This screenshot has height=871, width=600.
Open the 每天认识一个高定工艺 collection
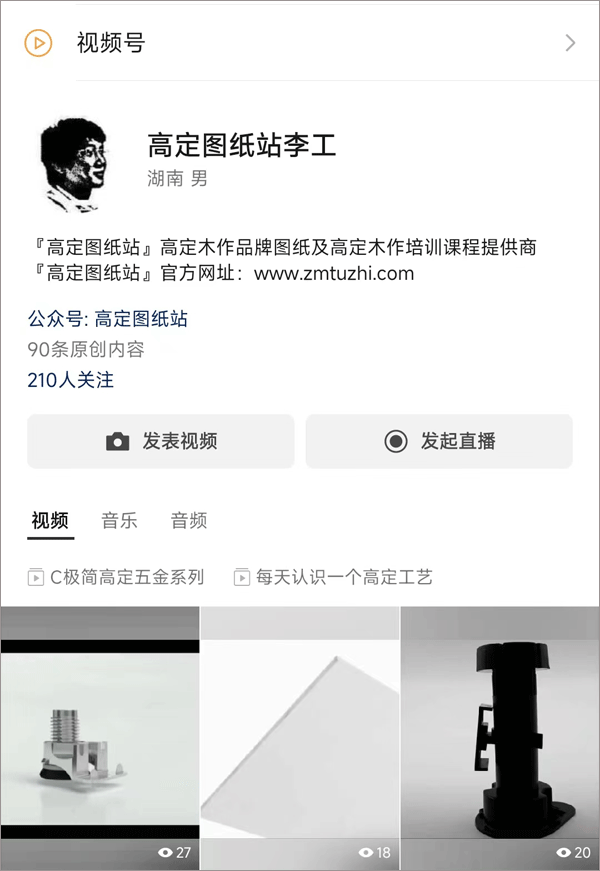click(x=333, y=577)
